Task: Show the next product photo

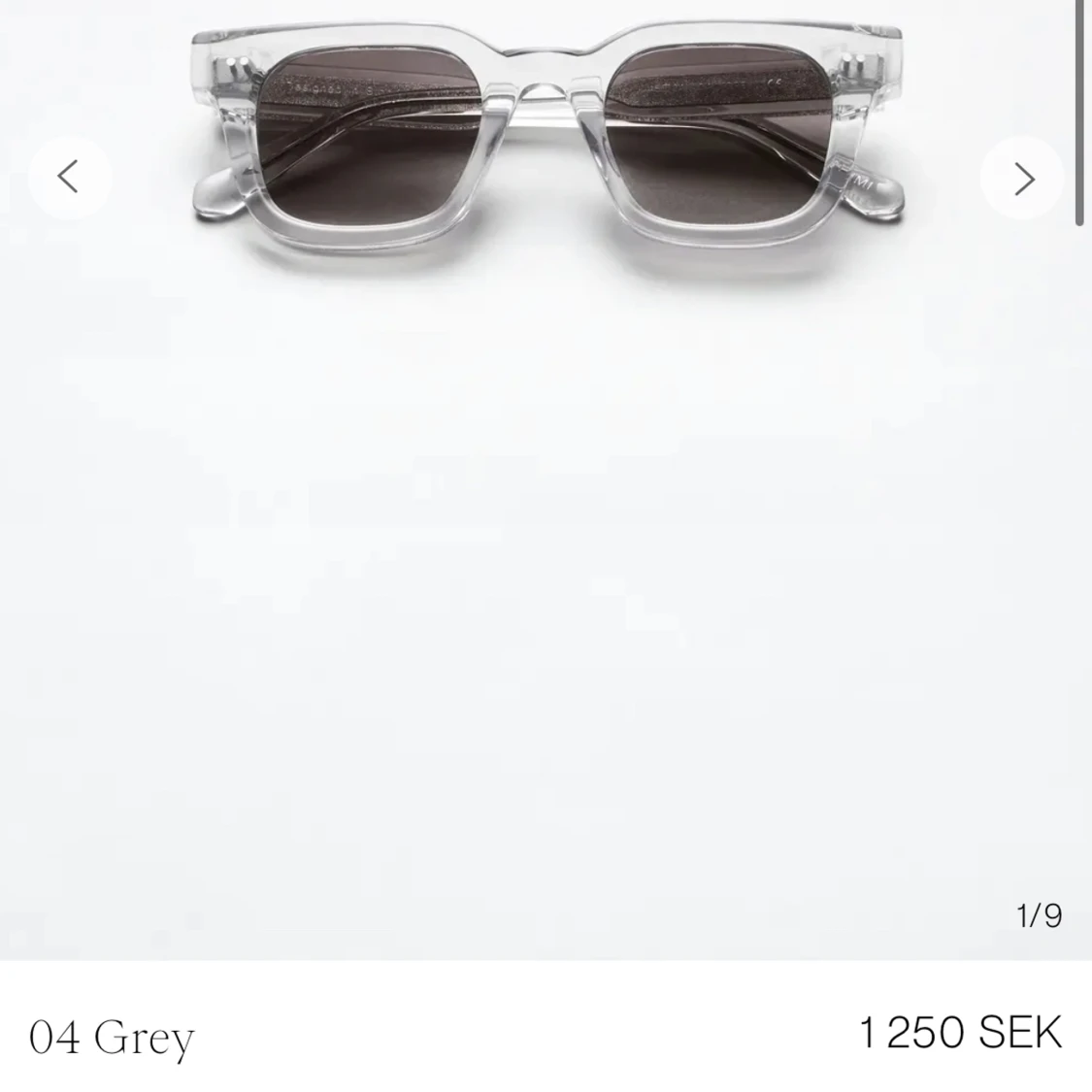Action: click(x=1023, y=178)
